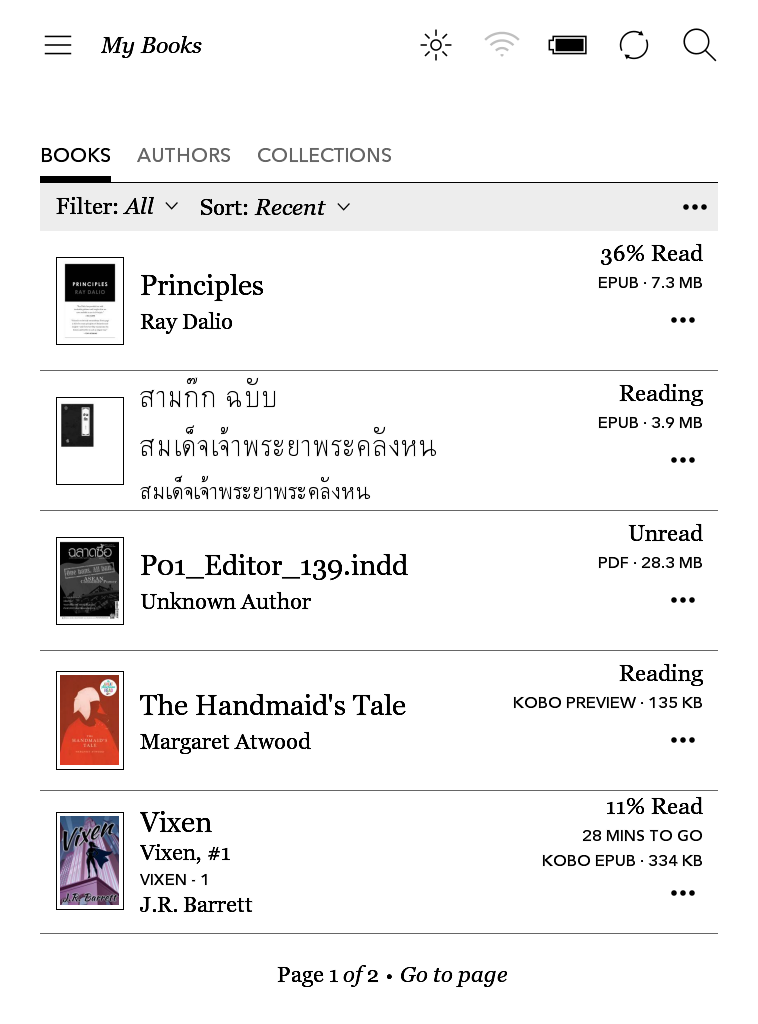Adjust brightness via the sun icon
The image size is (758, 1024).
click(x=436, y=45)
